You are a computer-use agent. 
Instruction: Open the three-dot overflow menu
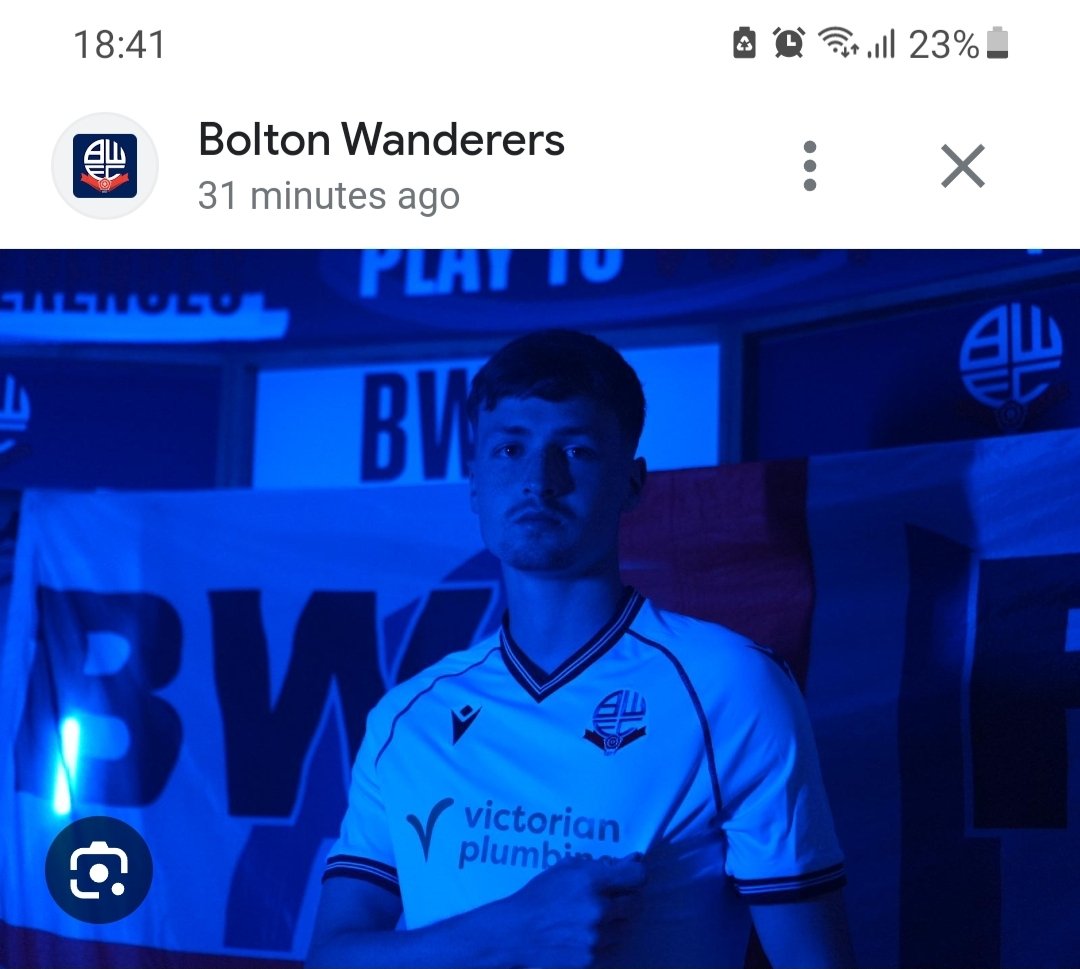click(x=810, y=166)
